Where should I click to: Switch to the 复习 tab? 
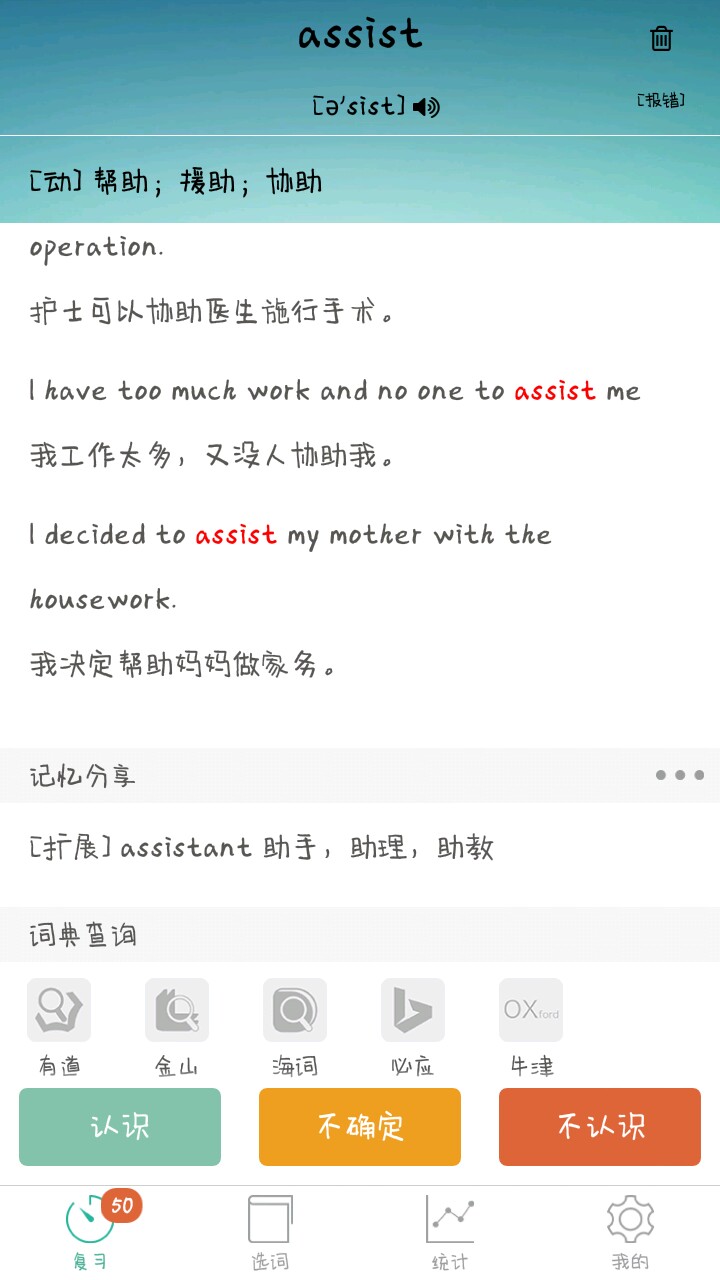(x=90, y=1232)
